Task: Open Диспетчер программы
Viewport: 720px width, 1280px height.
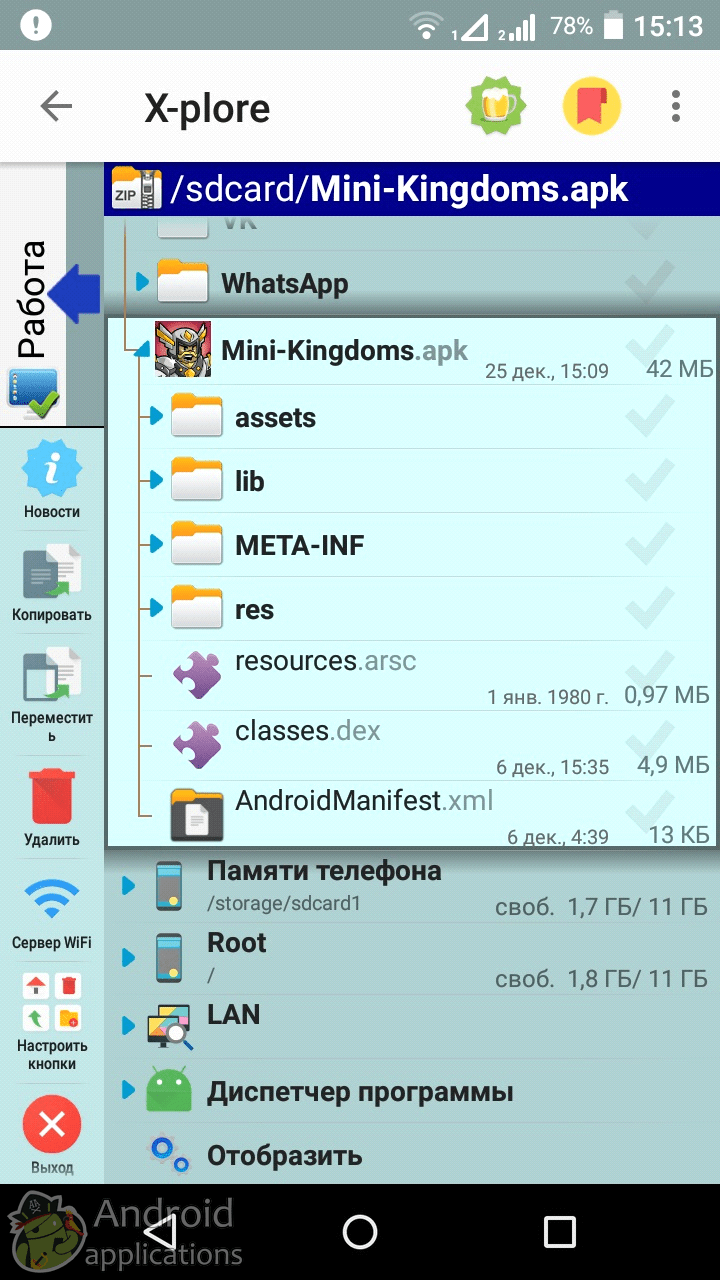Action: 359,1091
